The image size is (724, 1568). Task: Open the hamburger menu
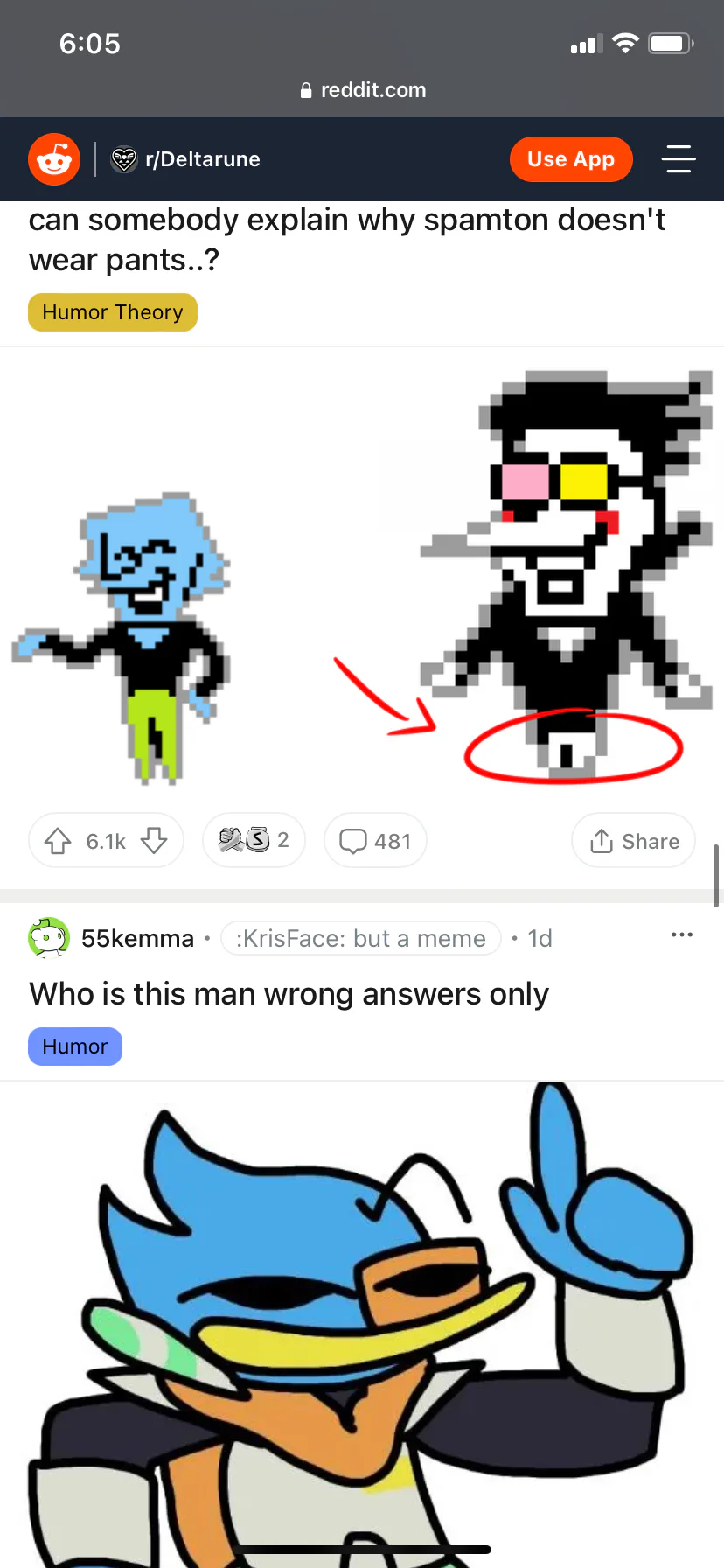tap(679, 159)
